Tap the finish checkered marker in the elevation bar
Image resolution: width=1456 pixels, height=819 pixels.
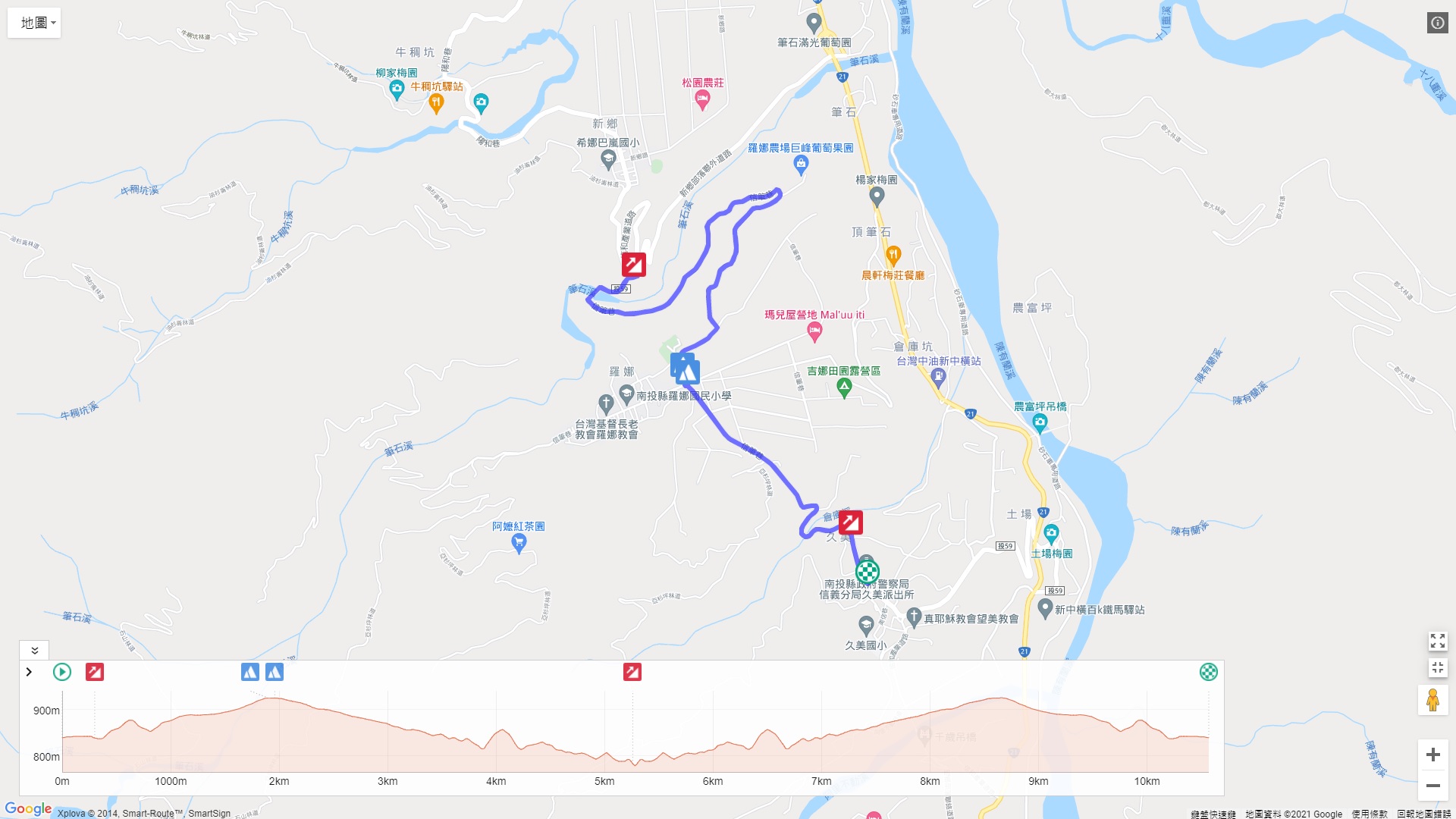pos(1208,672)
